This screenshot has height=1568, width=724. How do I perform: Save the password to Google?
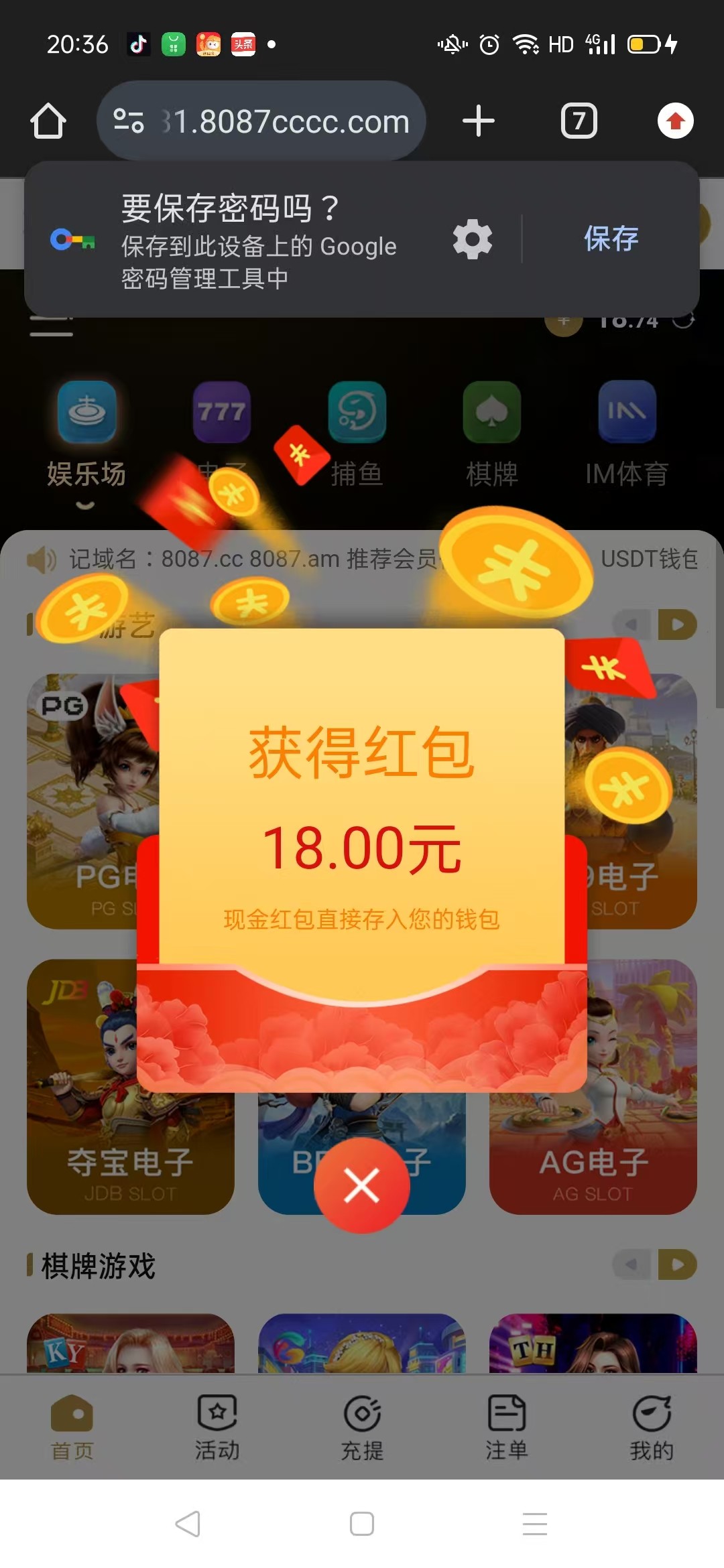point(611,239)
